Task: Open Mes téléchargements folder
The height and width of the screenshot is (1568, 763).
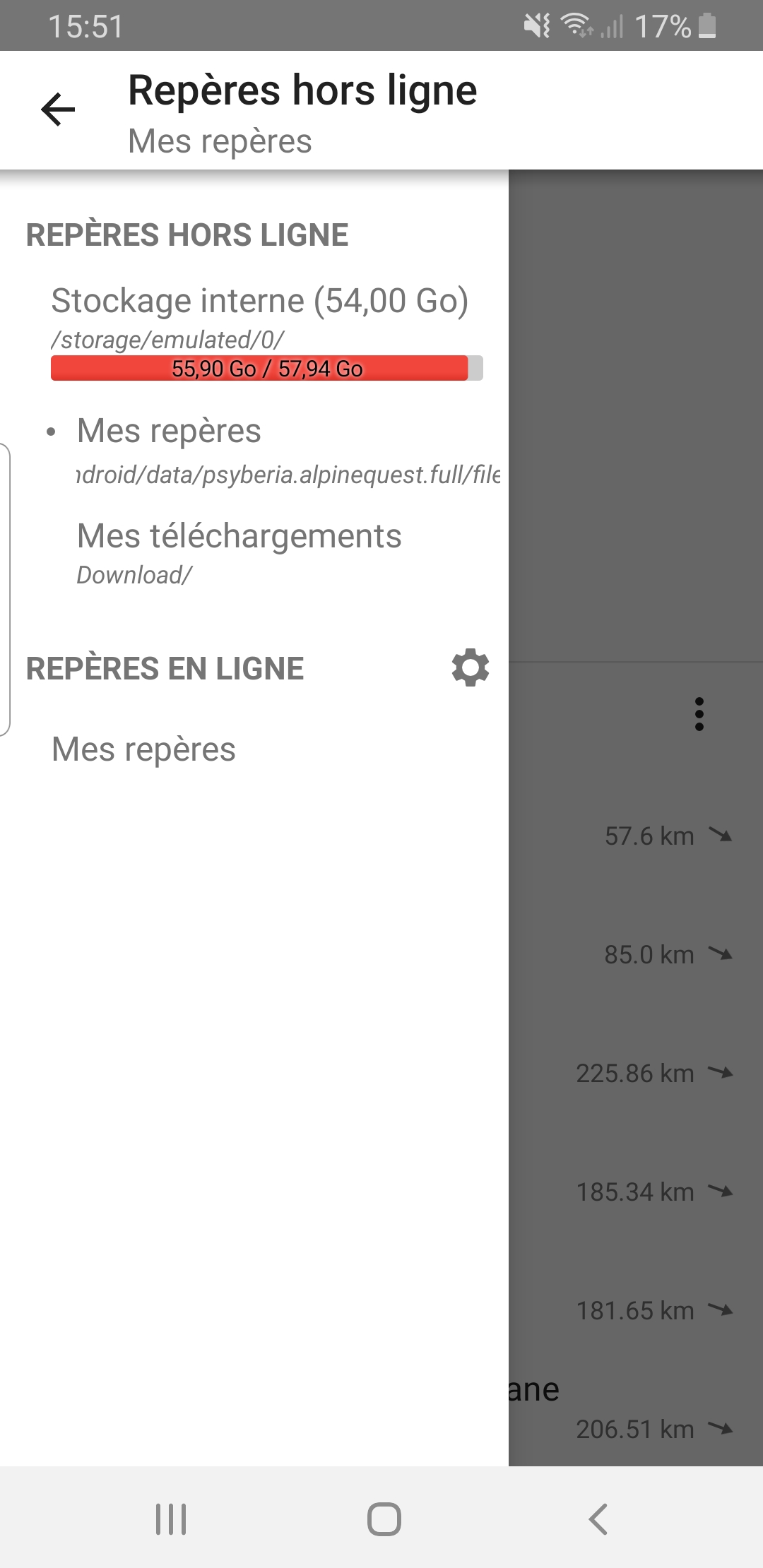Action: (239, 537)
